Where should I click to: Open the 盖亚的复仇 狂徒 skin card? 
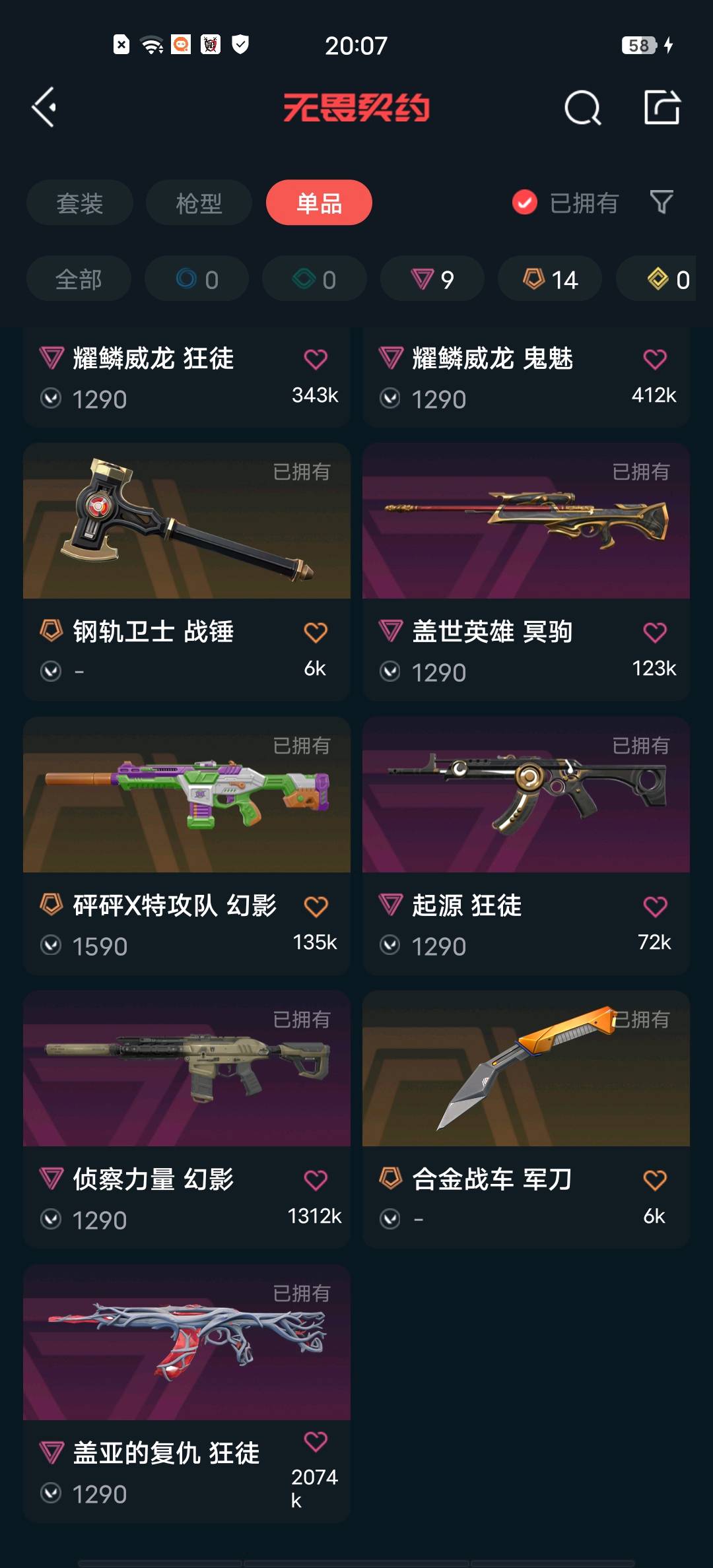(186, 1343)
